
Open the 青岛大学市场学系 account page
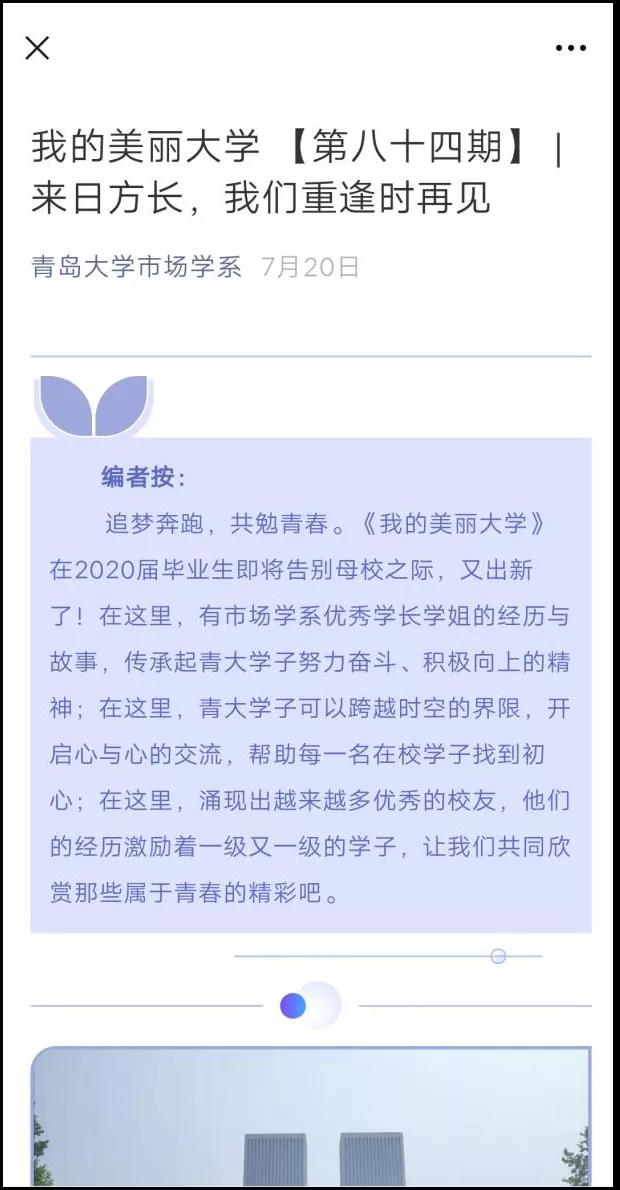136,267
